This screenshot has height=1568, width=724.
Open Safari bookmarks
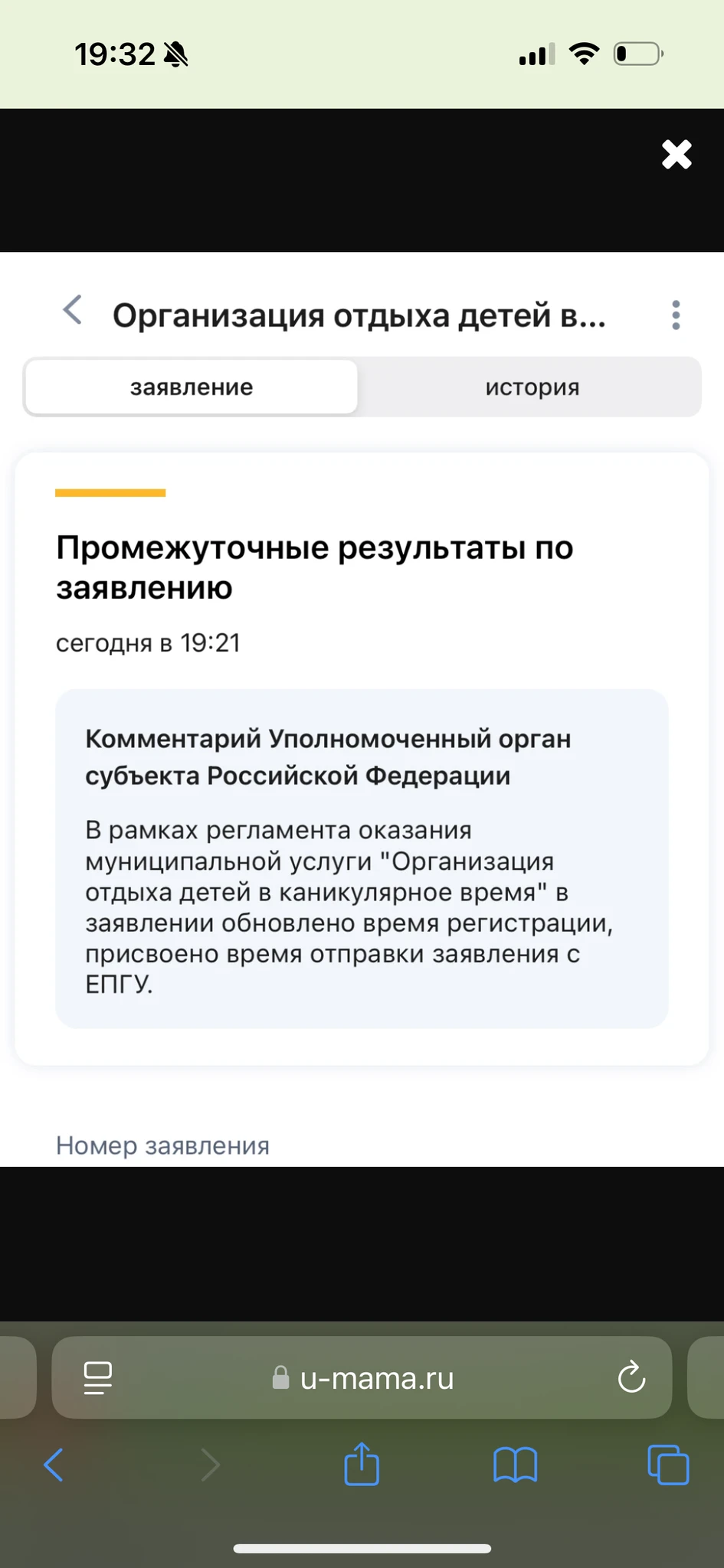[515, 1465]
